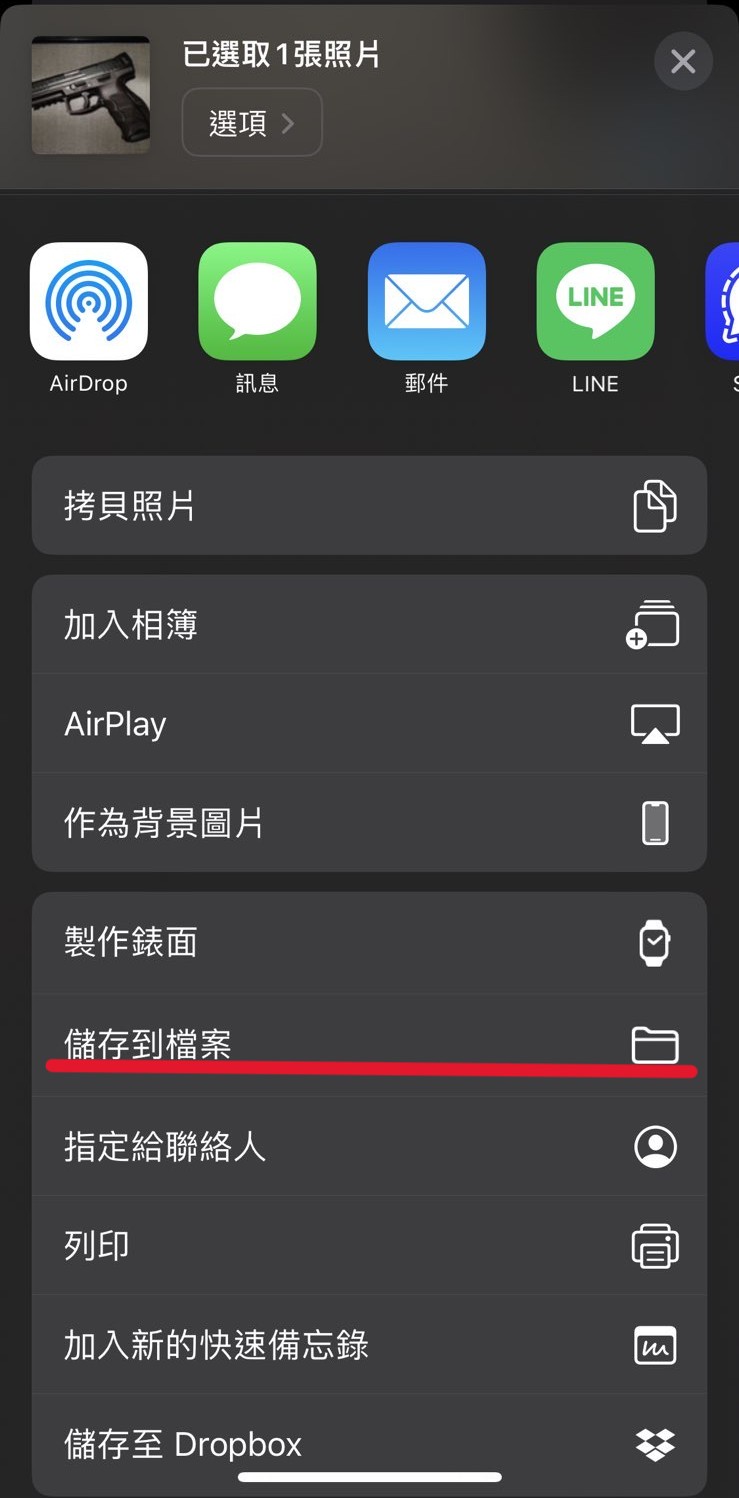
Task: Close the share sheet
Action: click(683, 62)
